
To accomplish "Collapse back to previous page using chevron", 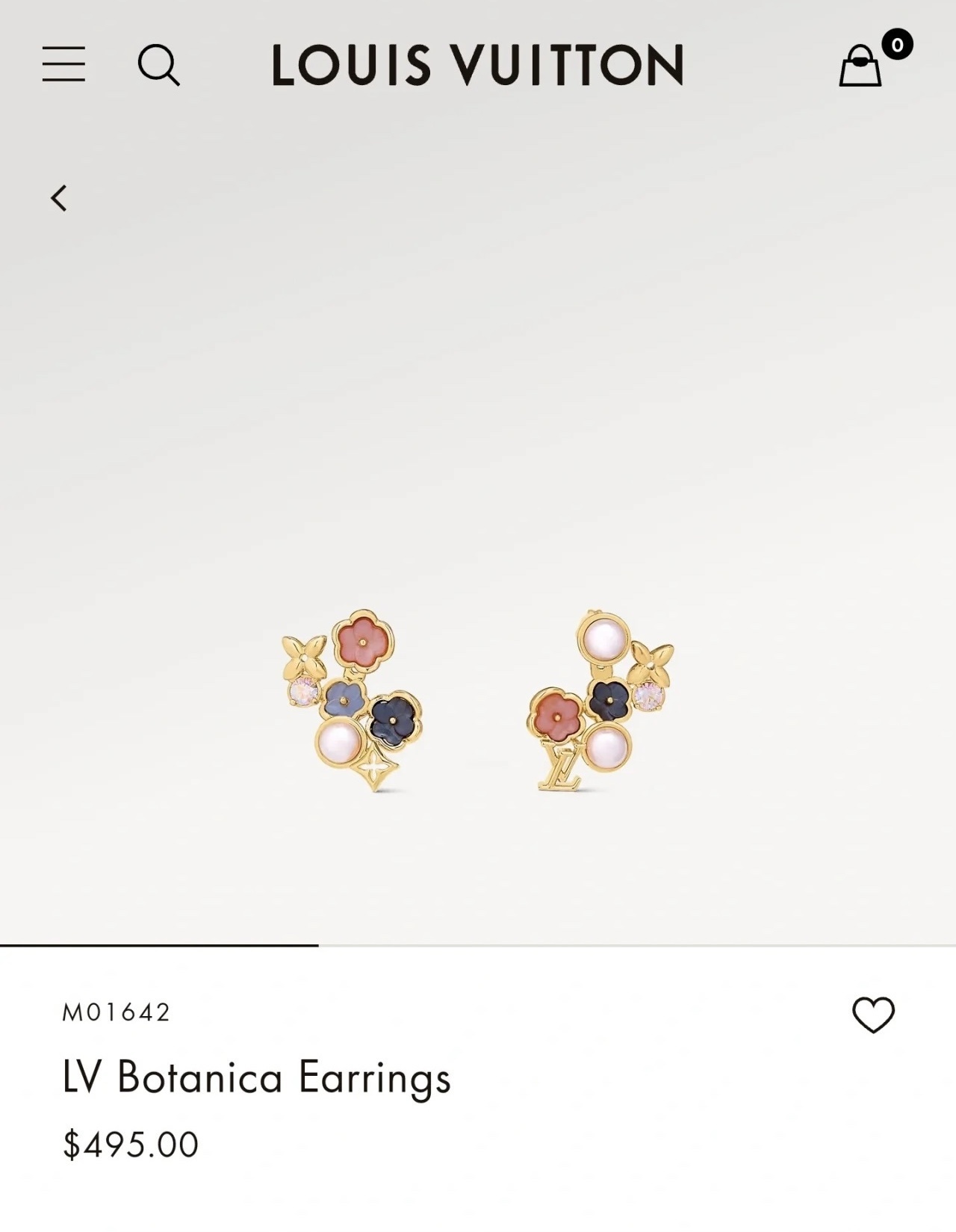I will [x=58, y=199].
